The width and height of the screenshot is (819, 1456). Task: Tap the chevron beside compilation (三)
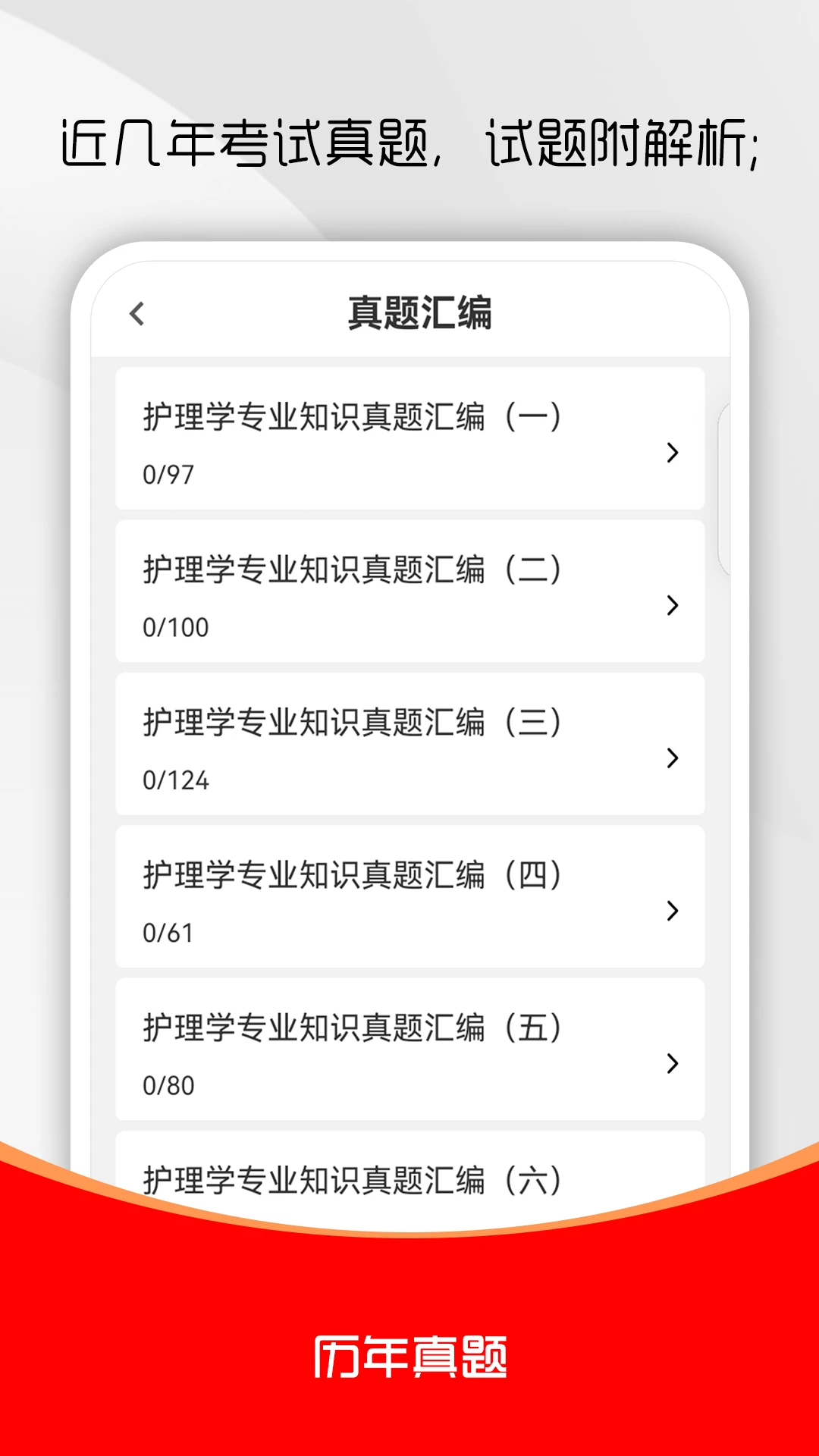pos(670,758)
